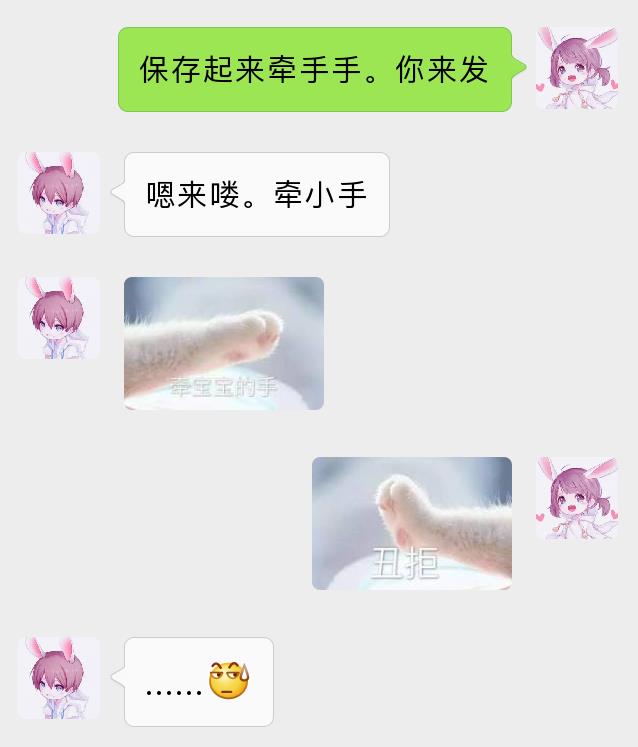Tap the avatar next to 嗯来喽。牵小手

pyautogui.click(x=59, y=193)
